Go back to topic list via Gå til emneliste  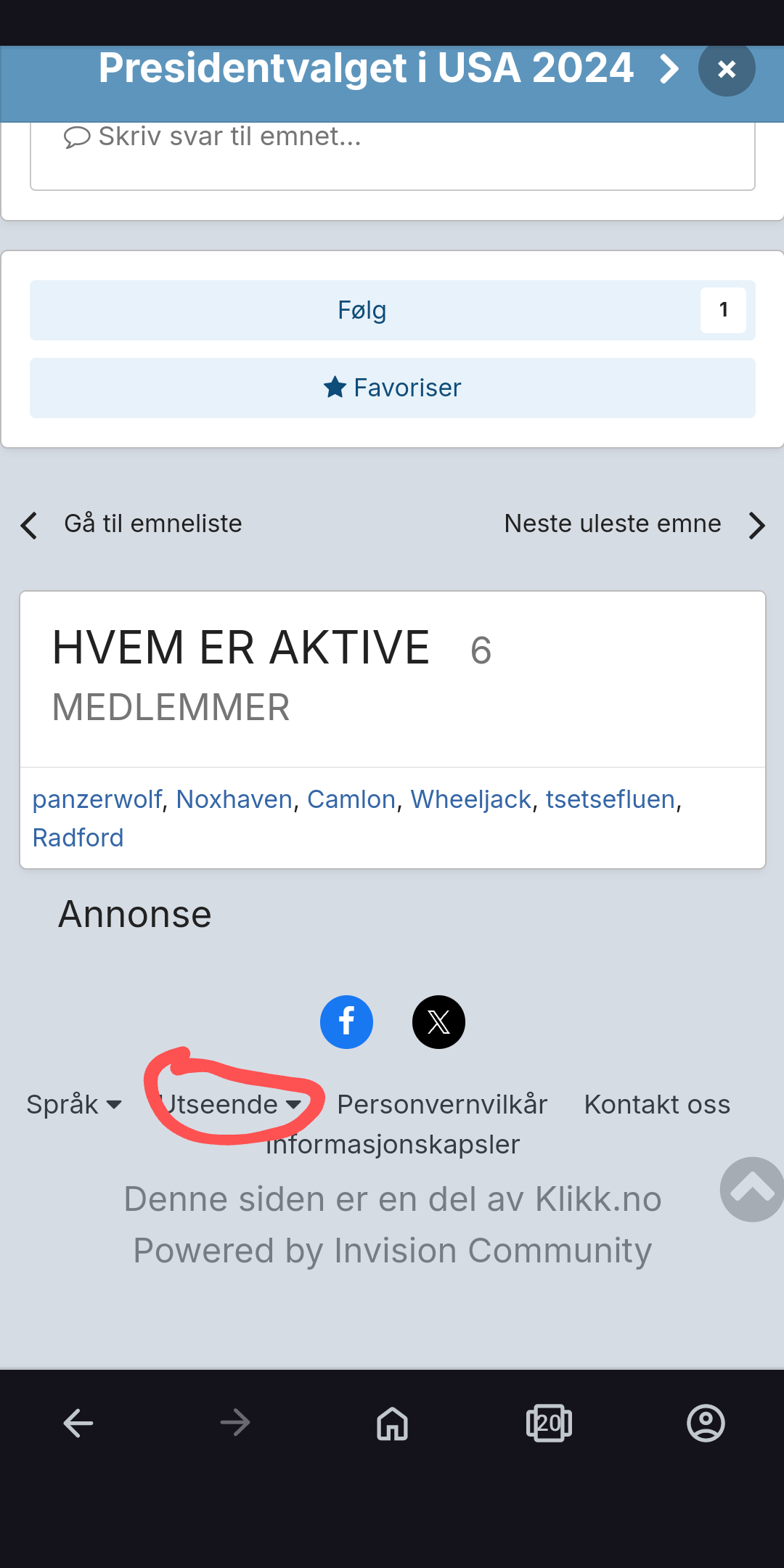pyautogui.click(x=131, y=524)
